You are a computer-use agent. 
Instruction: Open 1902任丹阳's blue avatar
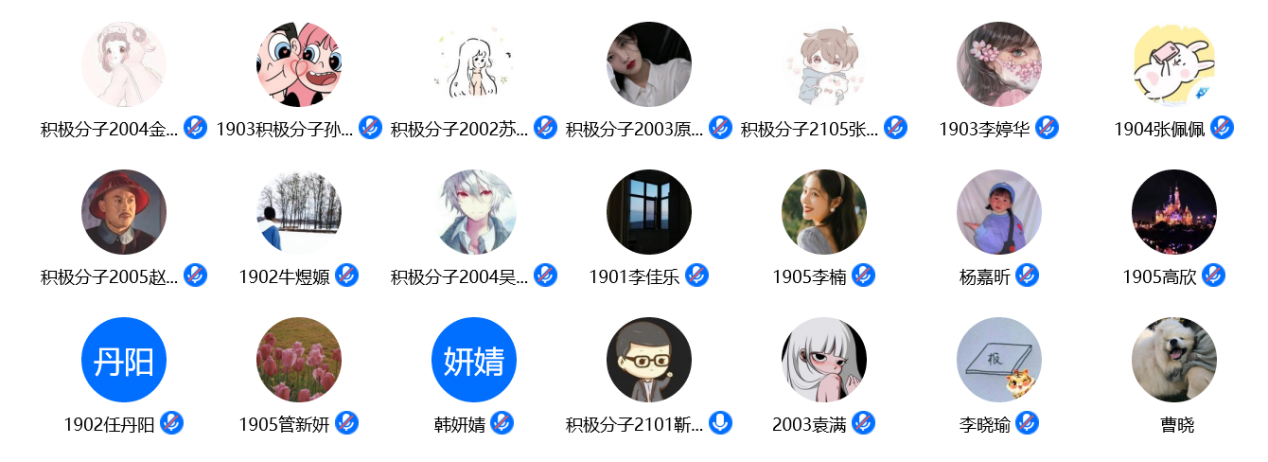123,360
